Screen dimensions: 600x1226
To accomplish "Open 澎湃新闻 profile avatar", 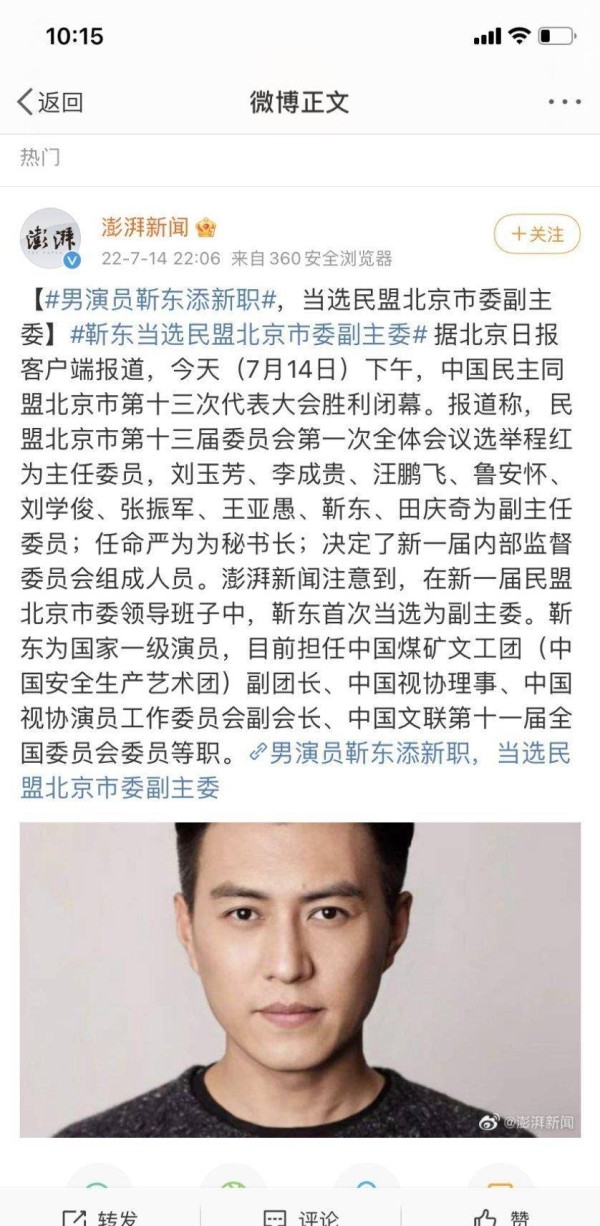I will click(x=50, y=239).
